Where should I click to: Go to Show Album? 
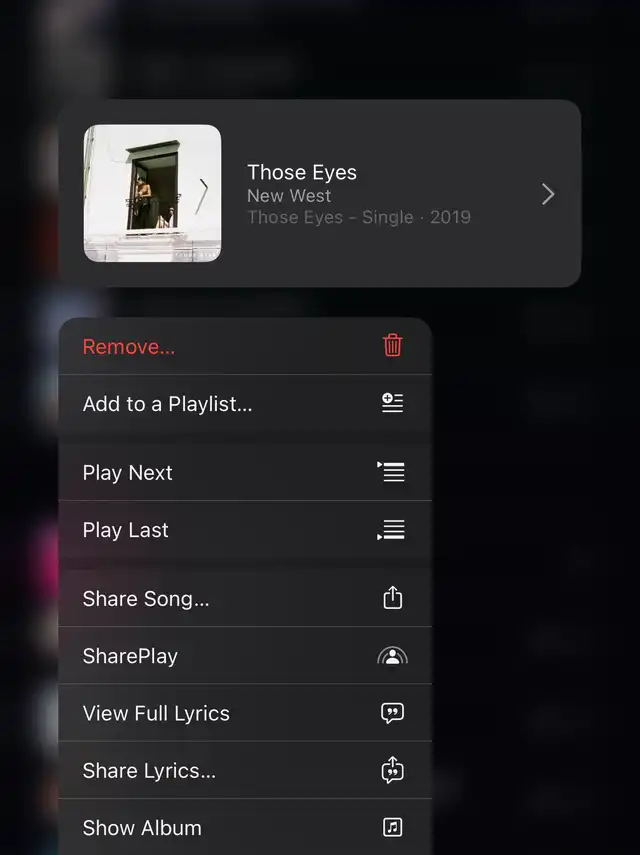click(x=244, y=827)
